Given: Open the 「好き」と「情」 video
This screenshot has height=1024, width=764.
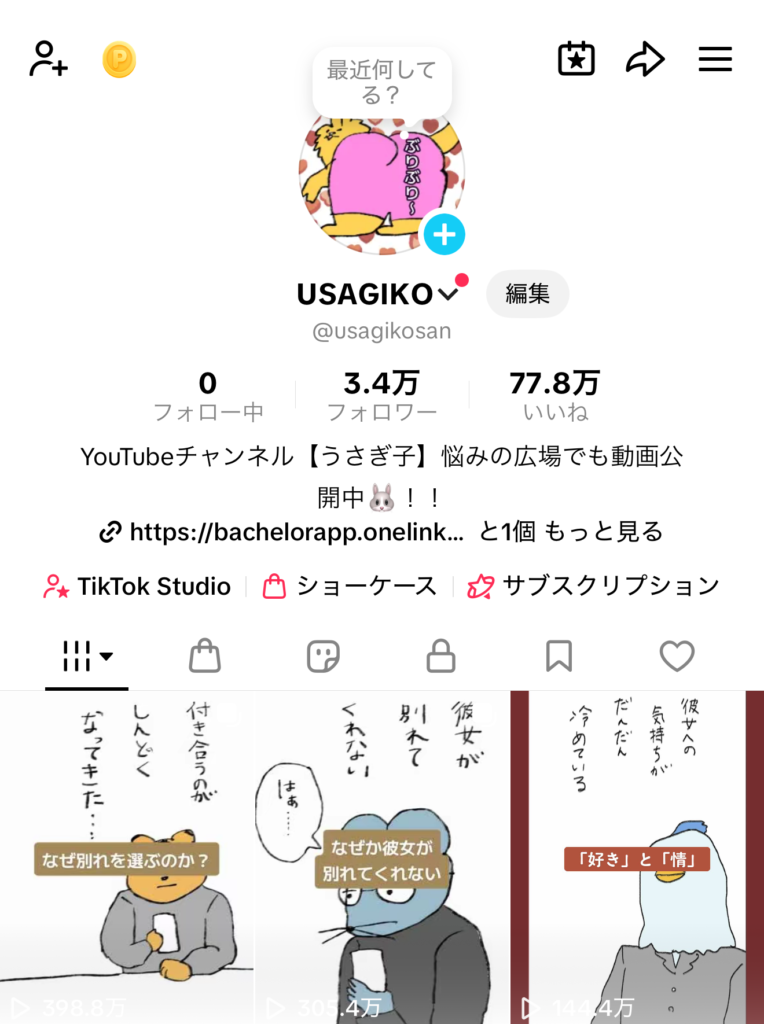Looking at the screenshot, I should (636, 858).
